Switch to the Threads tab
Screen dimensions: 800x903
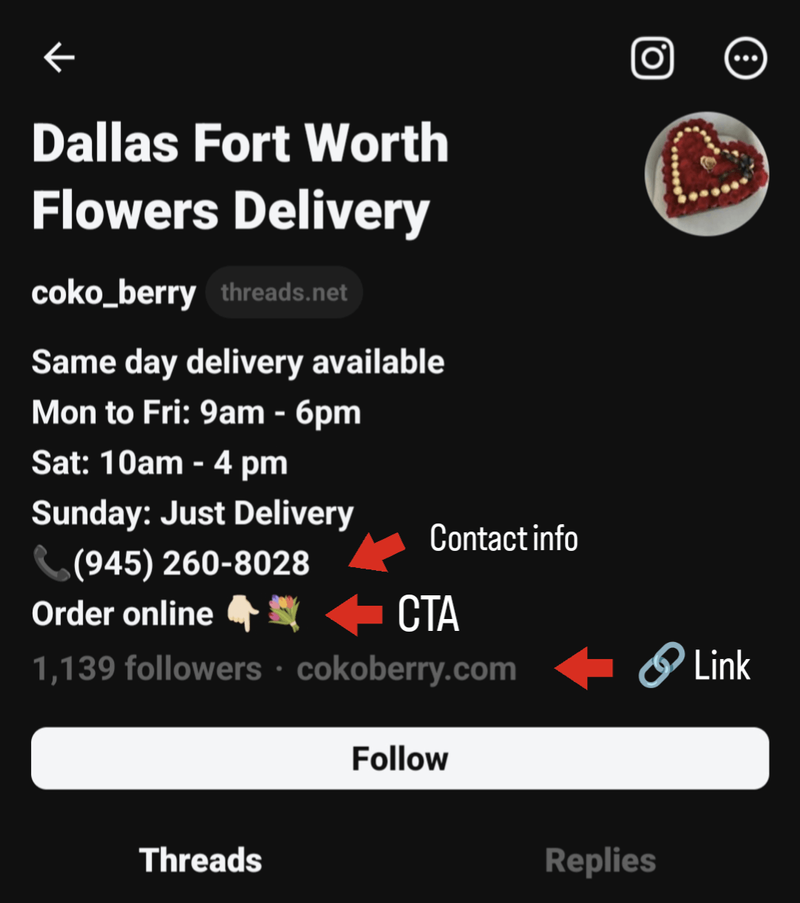tap(200, 860)
